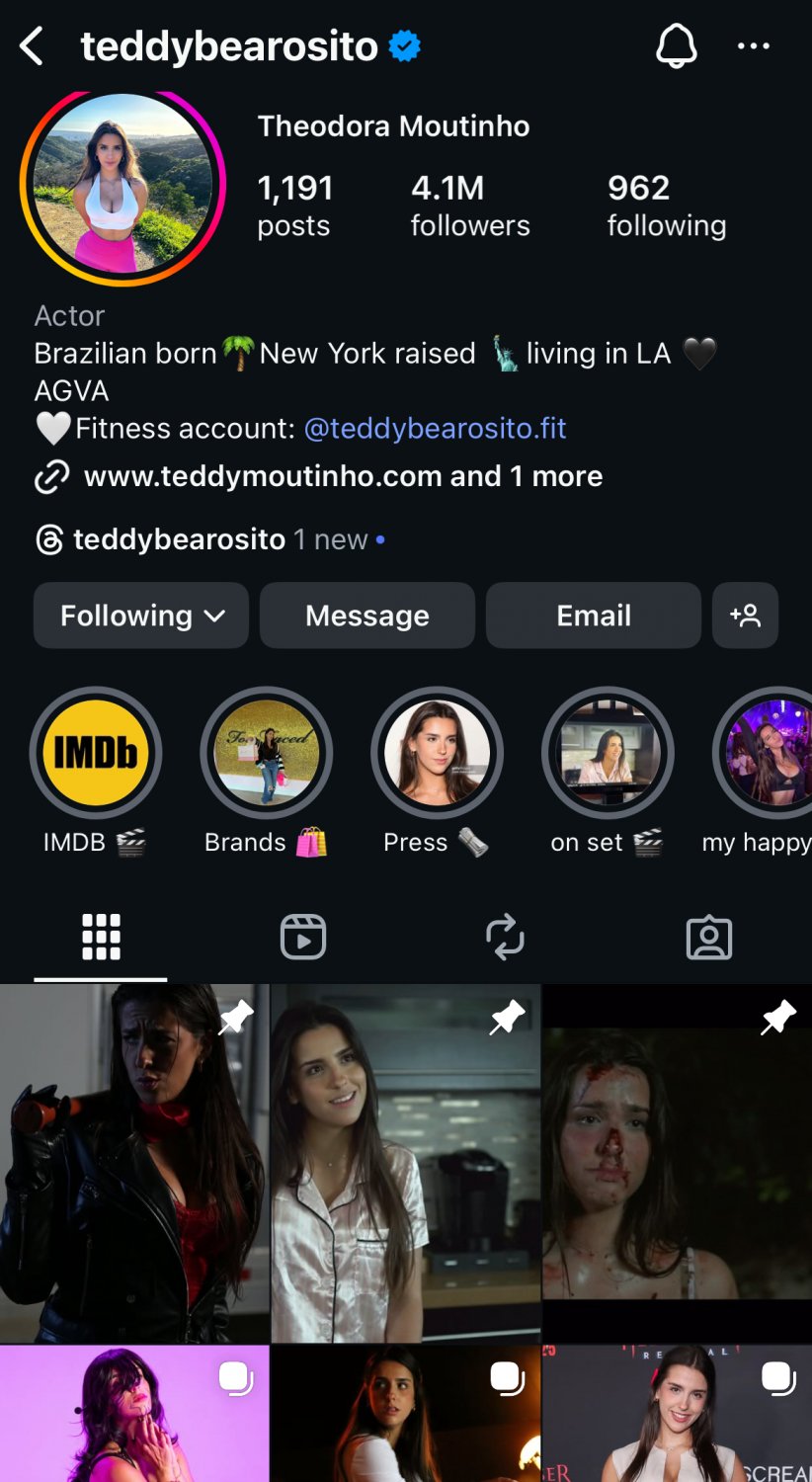Show suggested accounts with add-person icon

click(x=745, y=616)
